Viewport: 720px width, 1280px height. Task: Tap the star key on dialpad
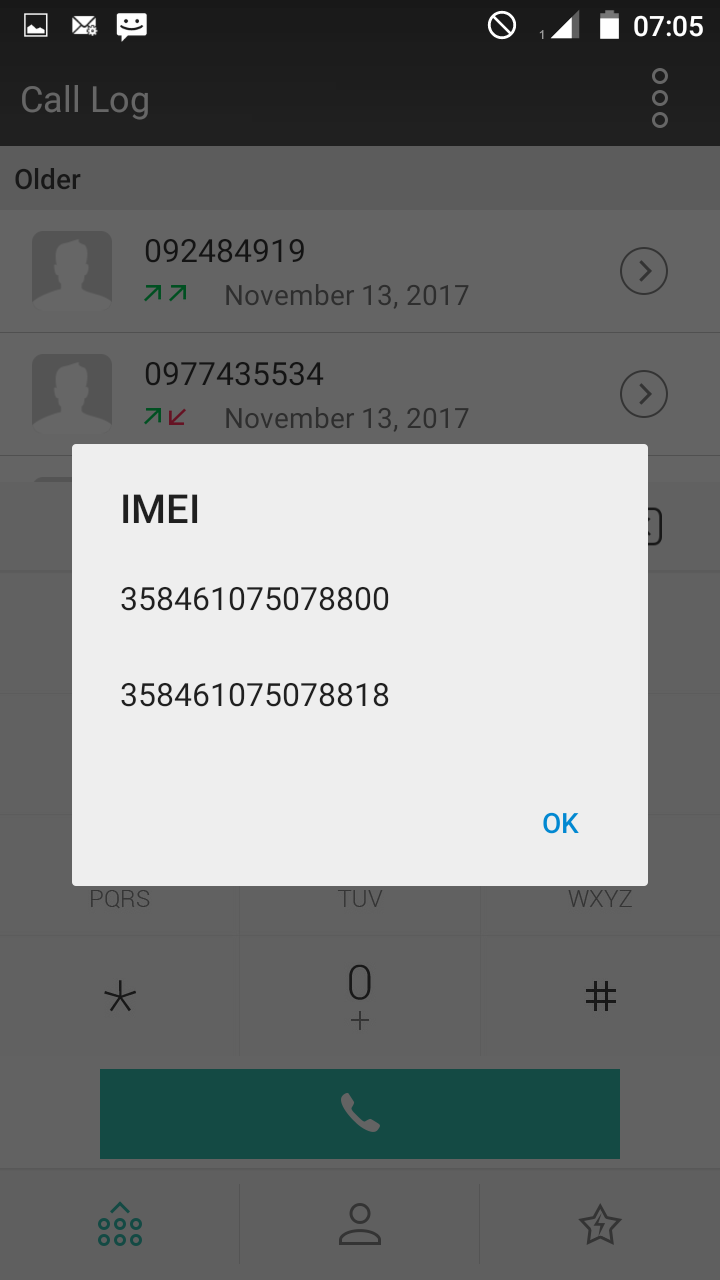[x=120, y=996]
